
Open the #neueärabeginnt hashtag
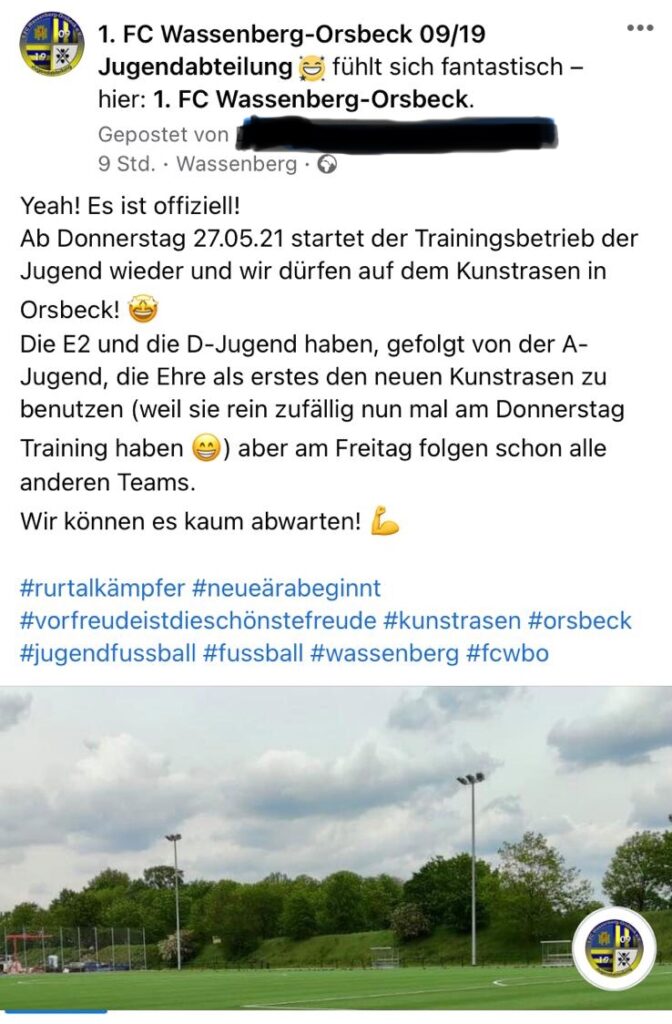point(286,588)
